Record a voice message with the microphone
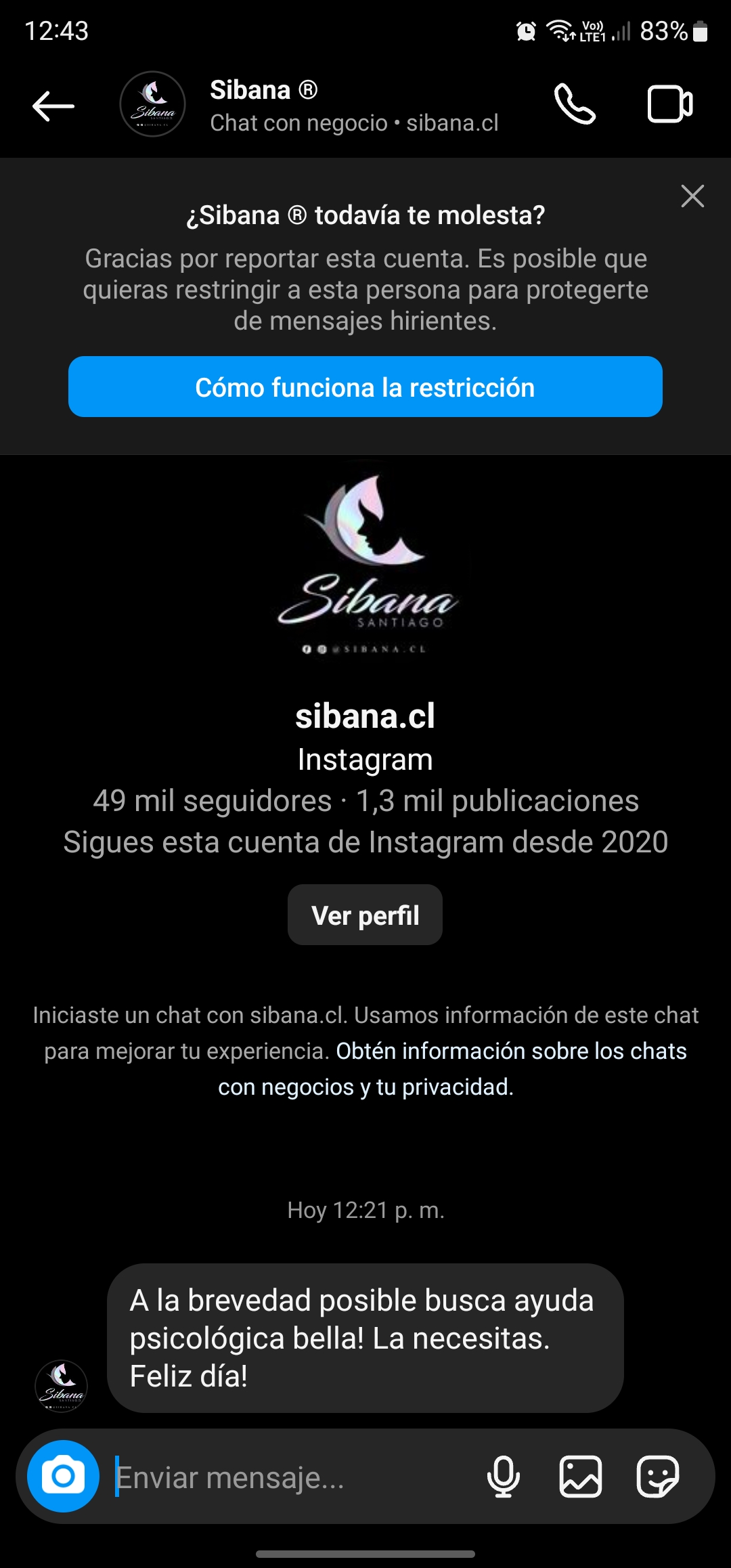The image size is (731, 1568). (x=504, y=1477)
